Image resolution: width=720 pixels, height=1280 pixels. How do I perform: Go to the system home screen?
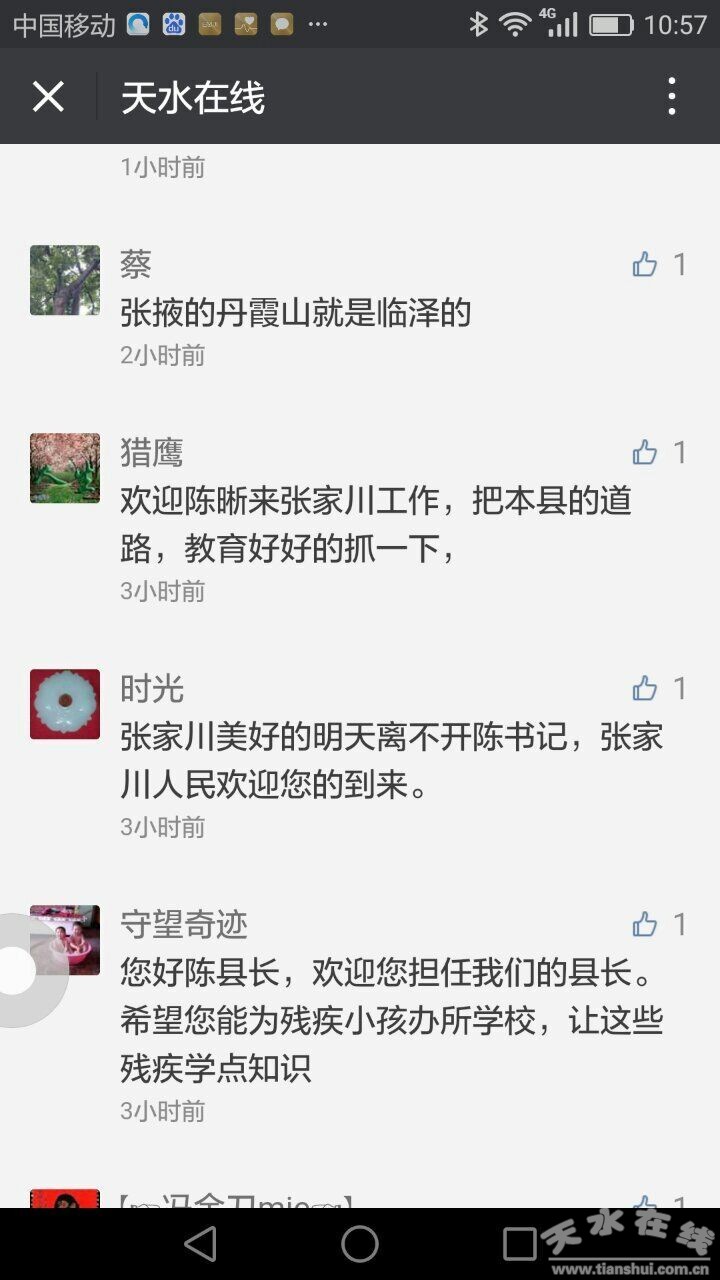[360, 1244]
